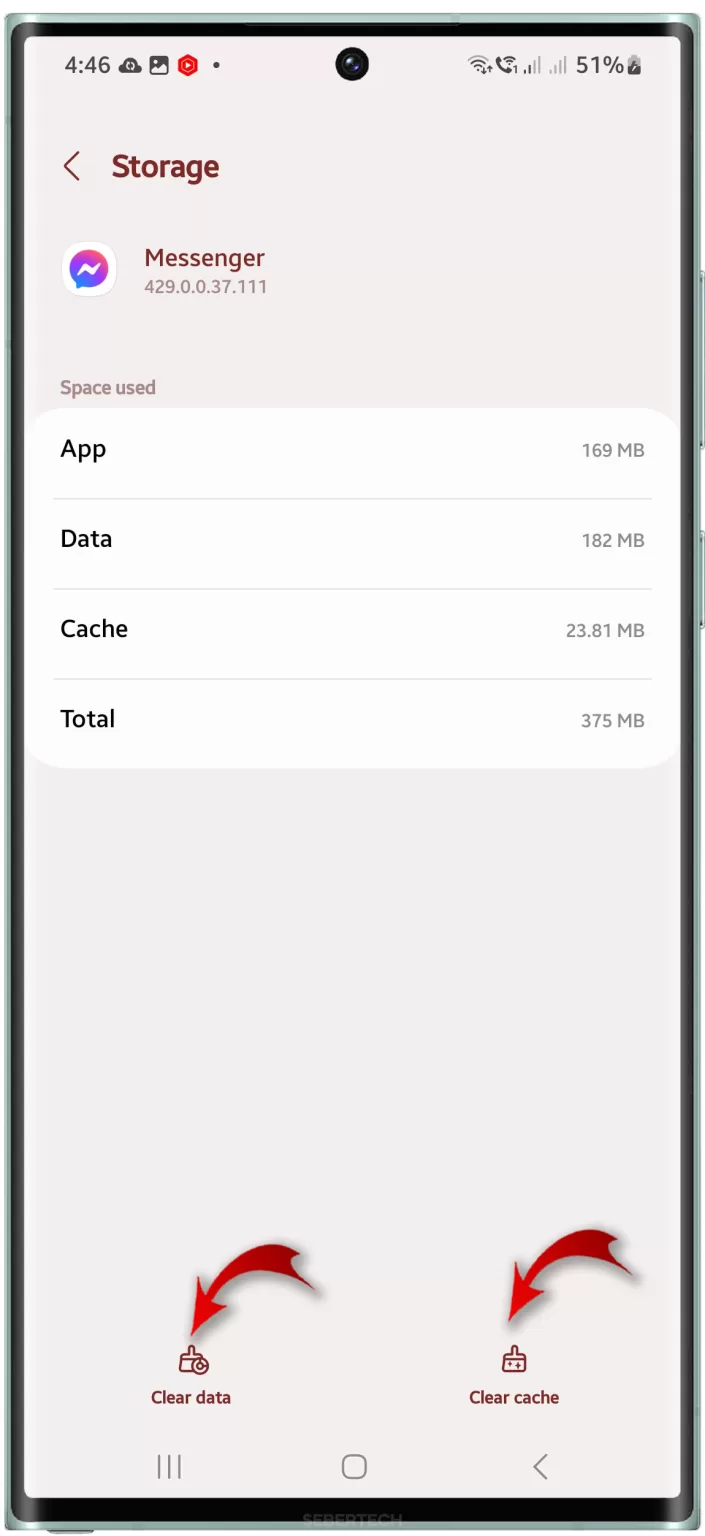705x1536 pixels.
Task: Clear cache for Messenger
Action: pos(514,1376)
